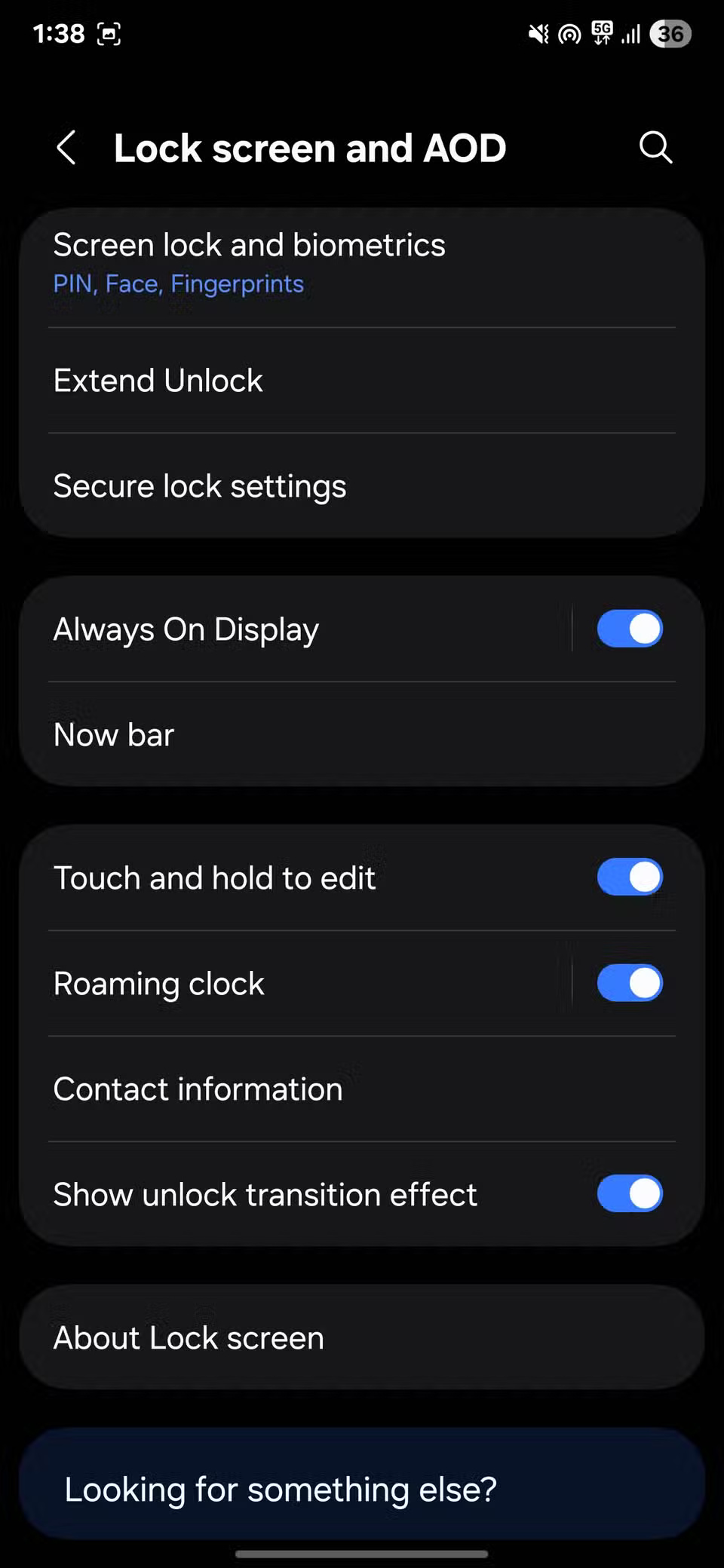Tap the screen capture icon next to the clock
This screenshot has height=1568, width=724.
110,34
